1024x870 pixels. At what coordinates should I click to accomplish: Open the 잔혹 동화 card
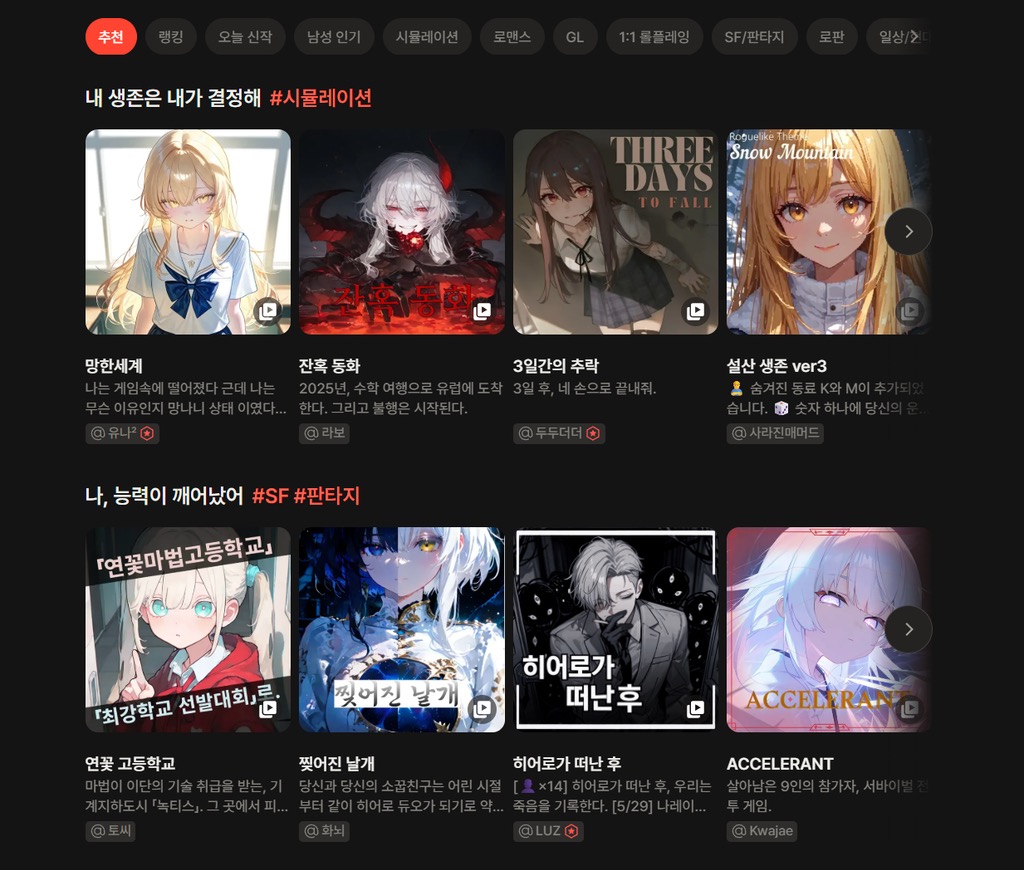coord(402,232)
